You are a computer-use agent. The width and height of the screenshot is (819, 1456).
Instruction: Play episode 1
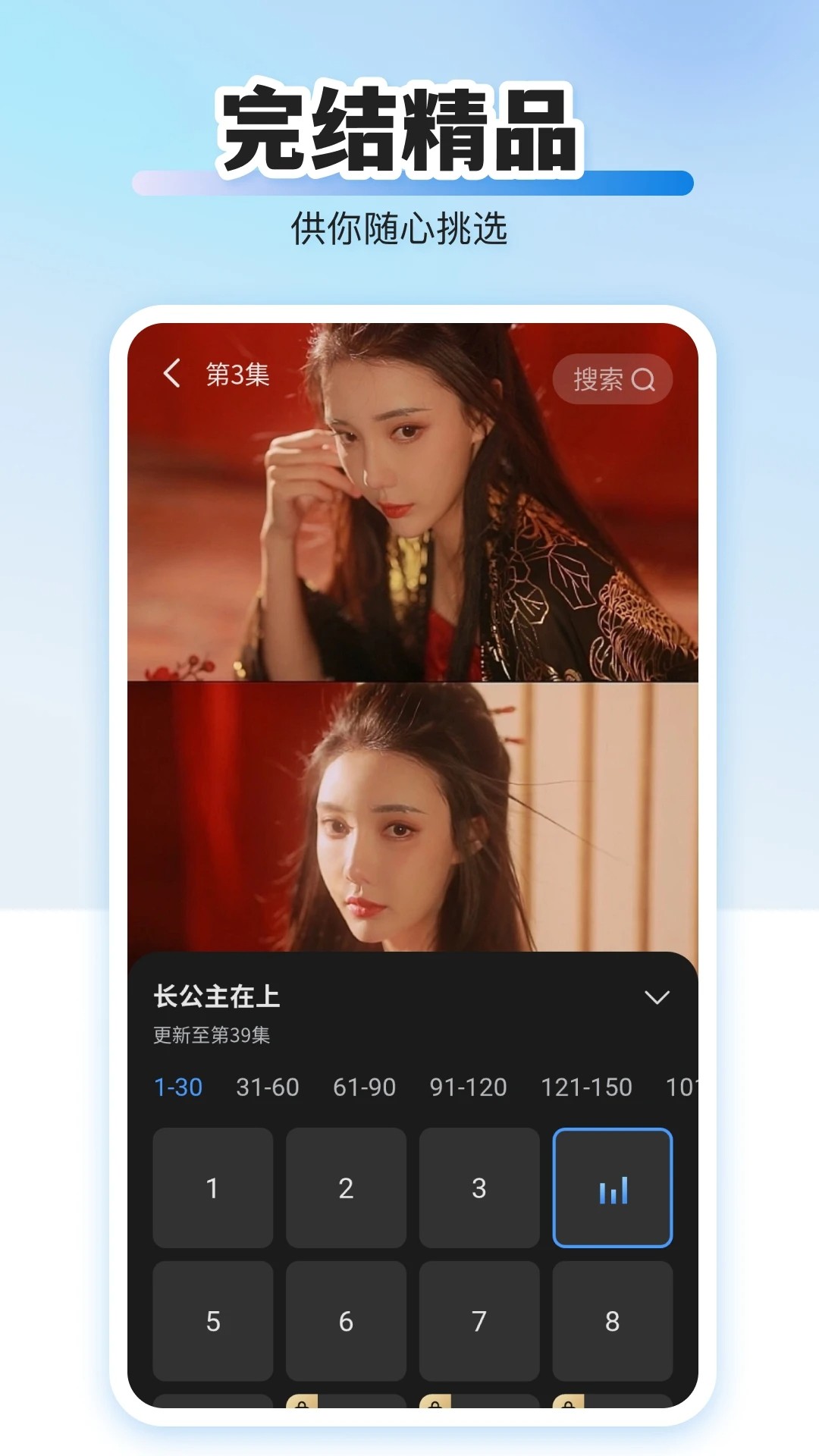pos(212,1188)
